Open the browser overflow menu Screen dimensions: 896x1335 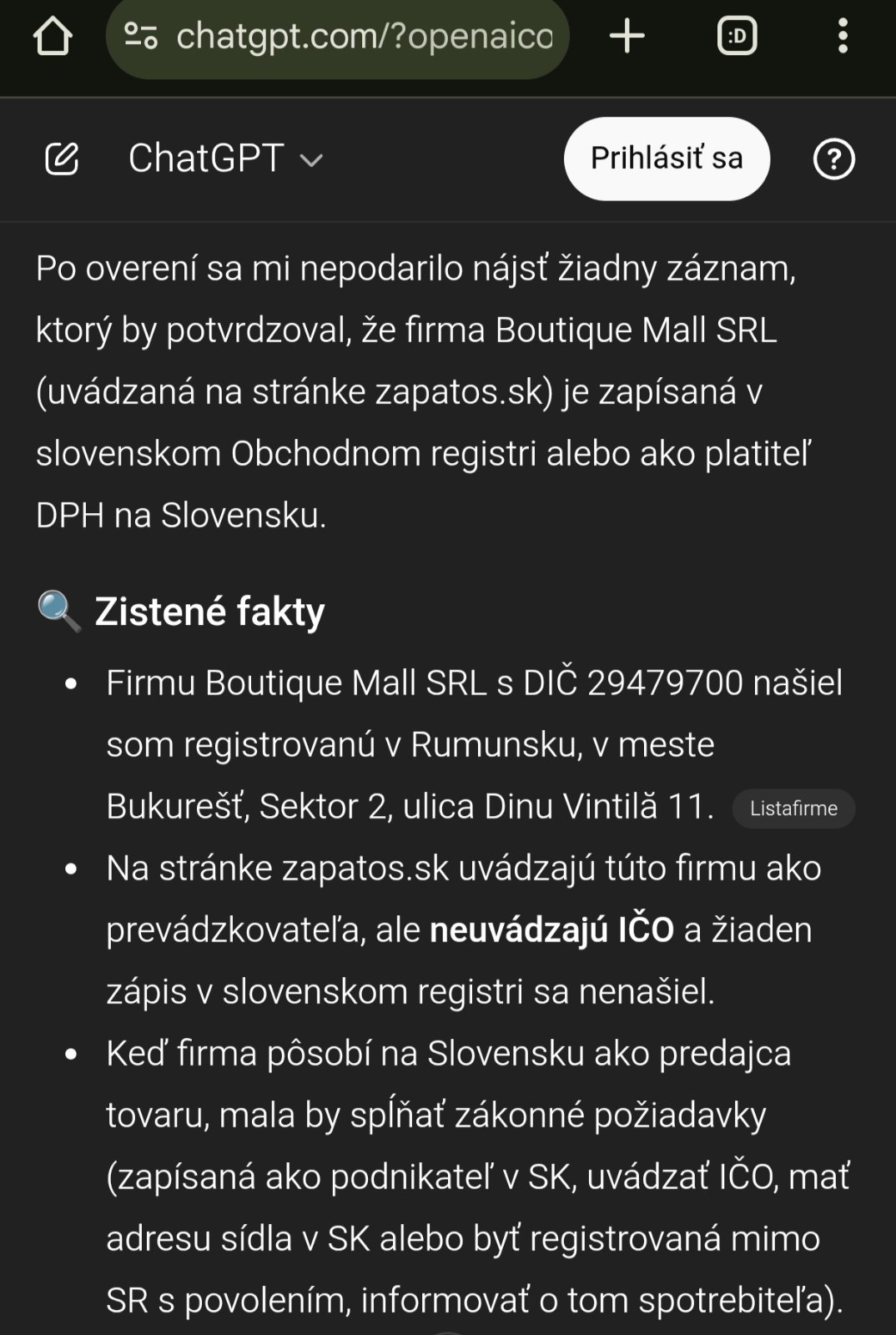point(843,37)
